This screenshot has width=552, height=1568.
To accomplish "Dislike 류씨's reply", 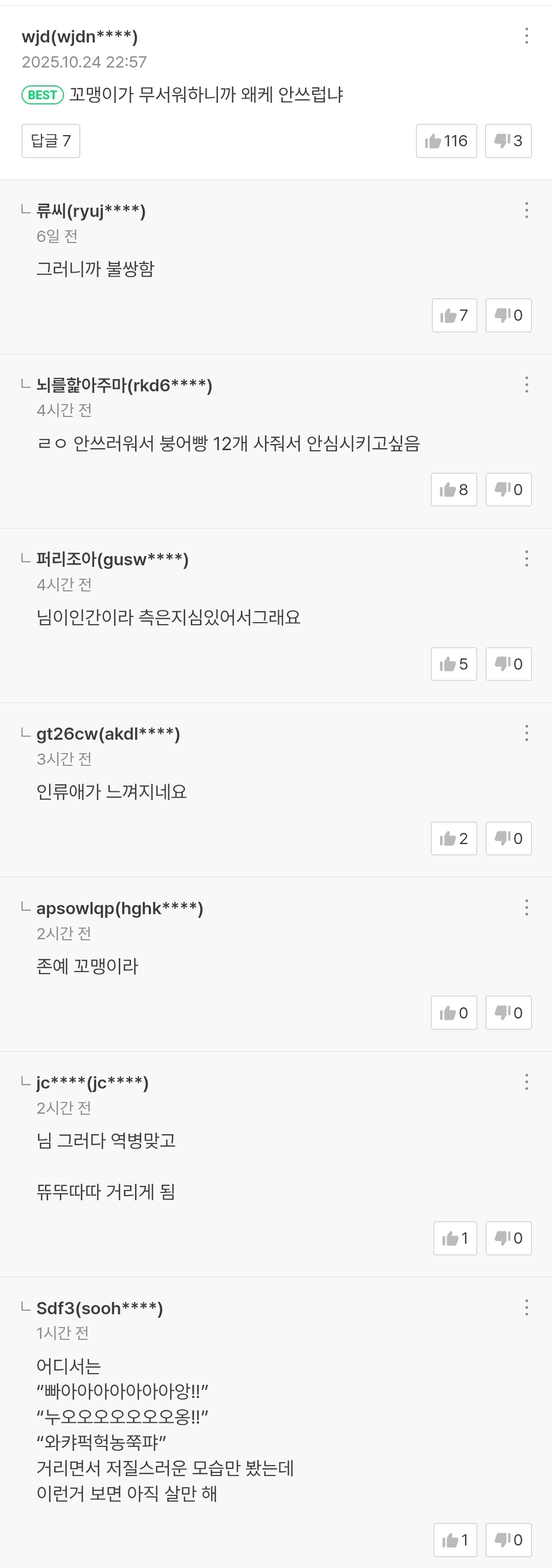I will pos(508,315).
